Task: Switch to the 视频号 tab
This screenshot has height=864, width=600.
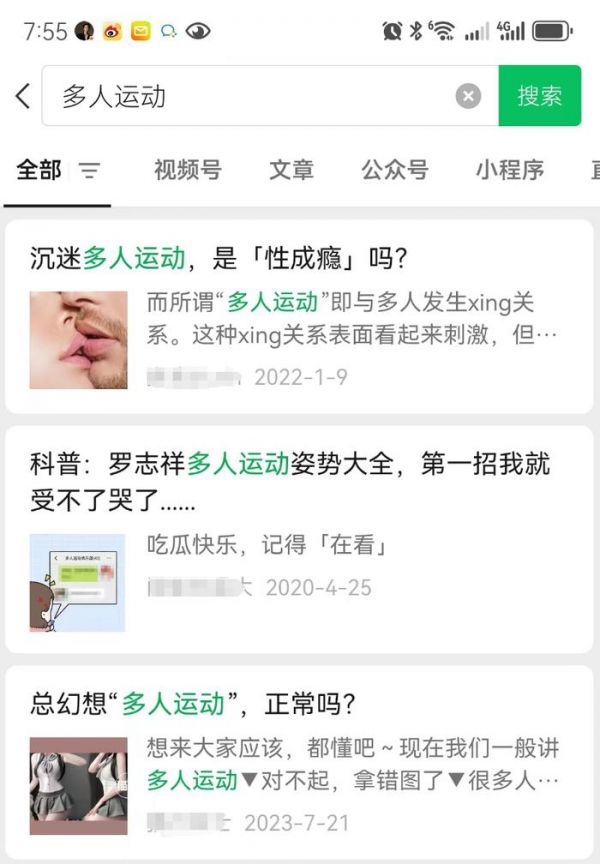Action: click(x=187, y=170)
